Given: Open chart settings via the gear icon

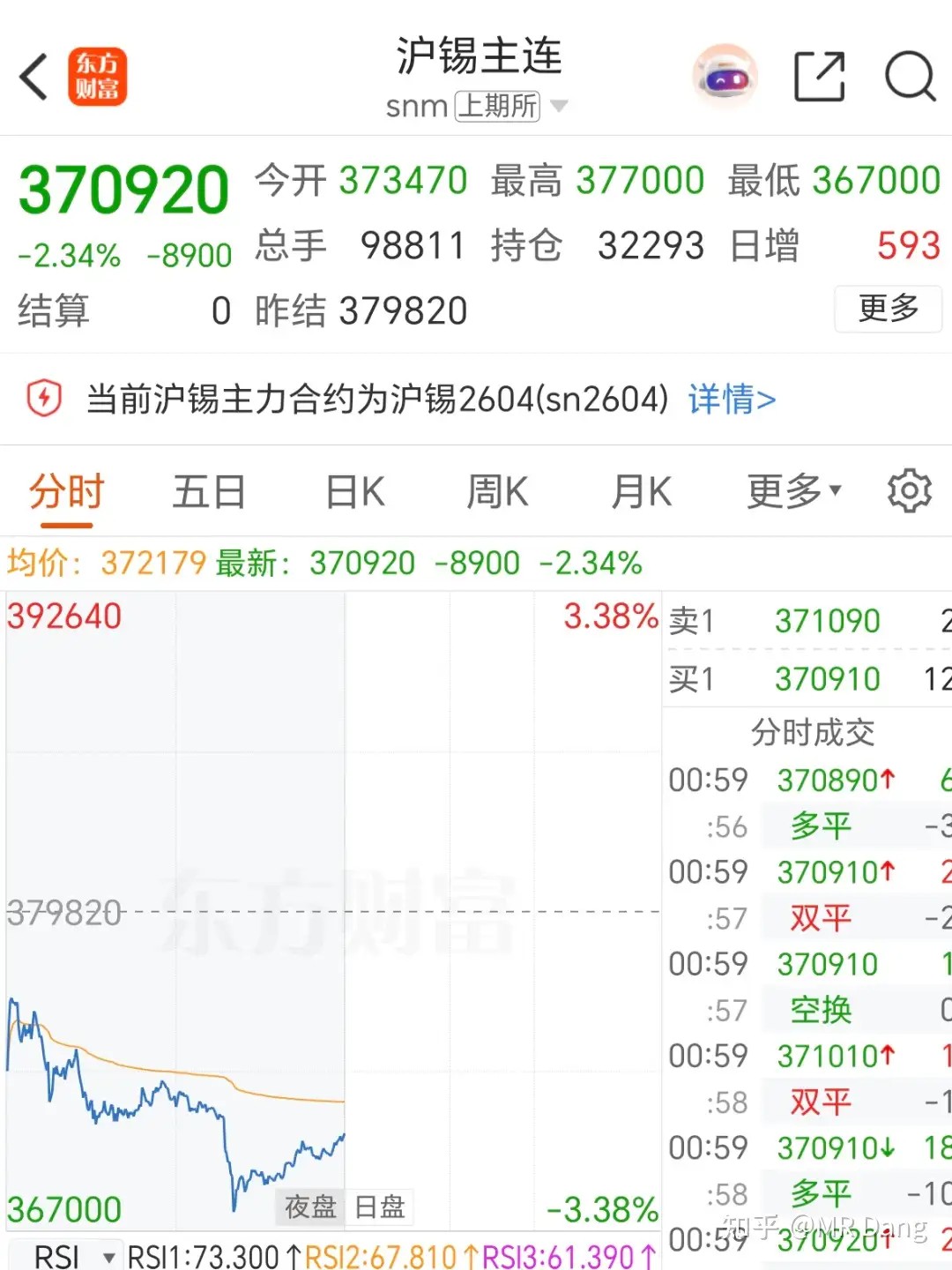Looking at the screenshot, I should pyautogui.click(x=908, y=491).
